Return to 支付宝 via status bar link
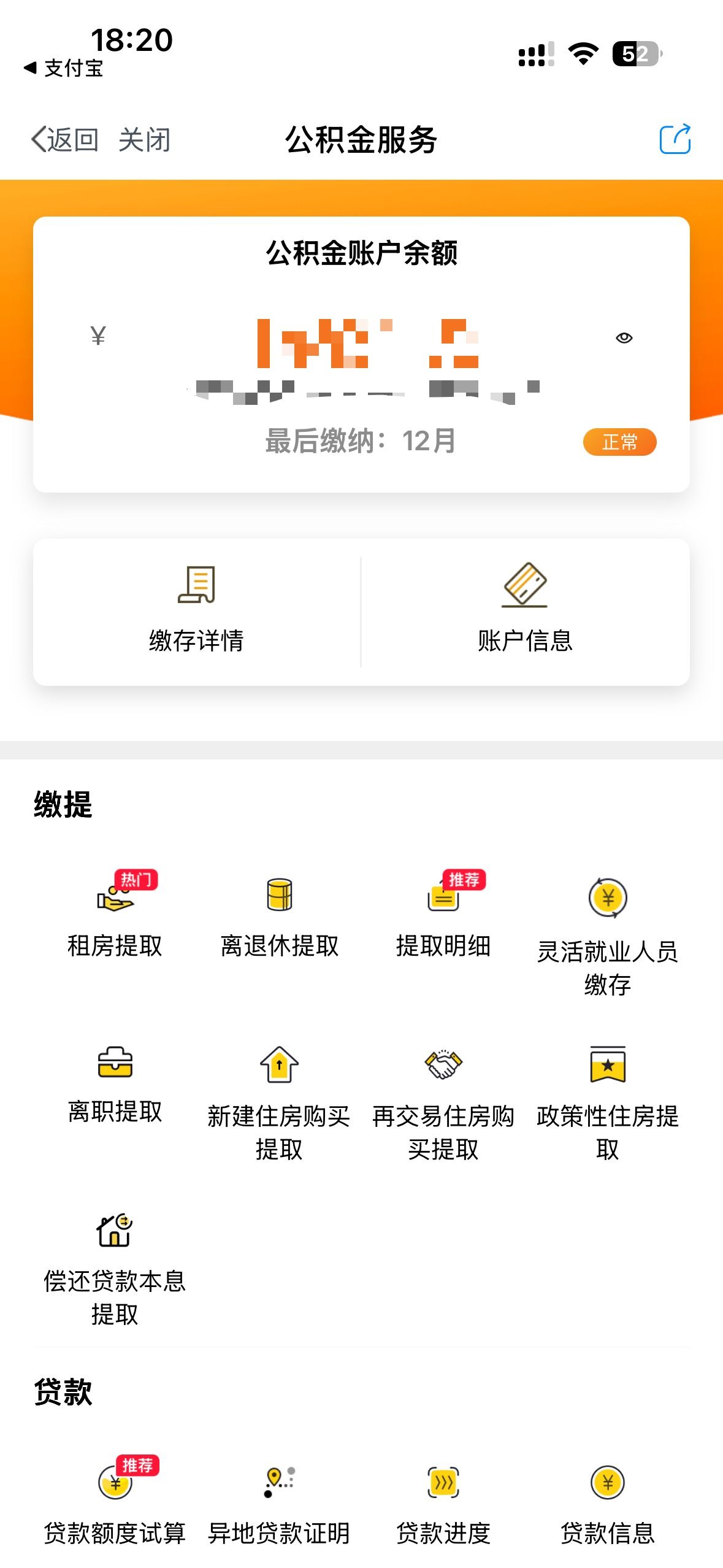The width and height of the screenshot is (723, 1568). pyautogui.click(x=64, y=68)
